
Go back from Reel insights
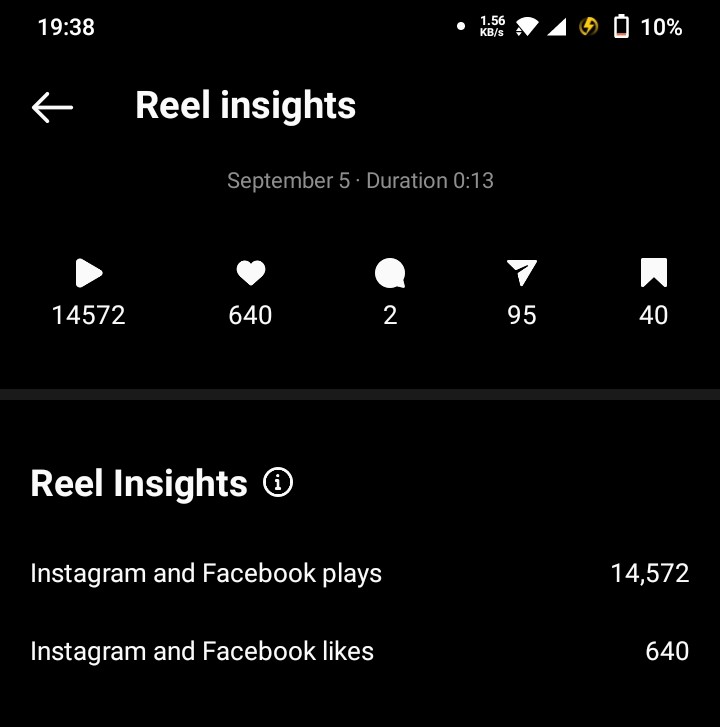click(52, 107)
